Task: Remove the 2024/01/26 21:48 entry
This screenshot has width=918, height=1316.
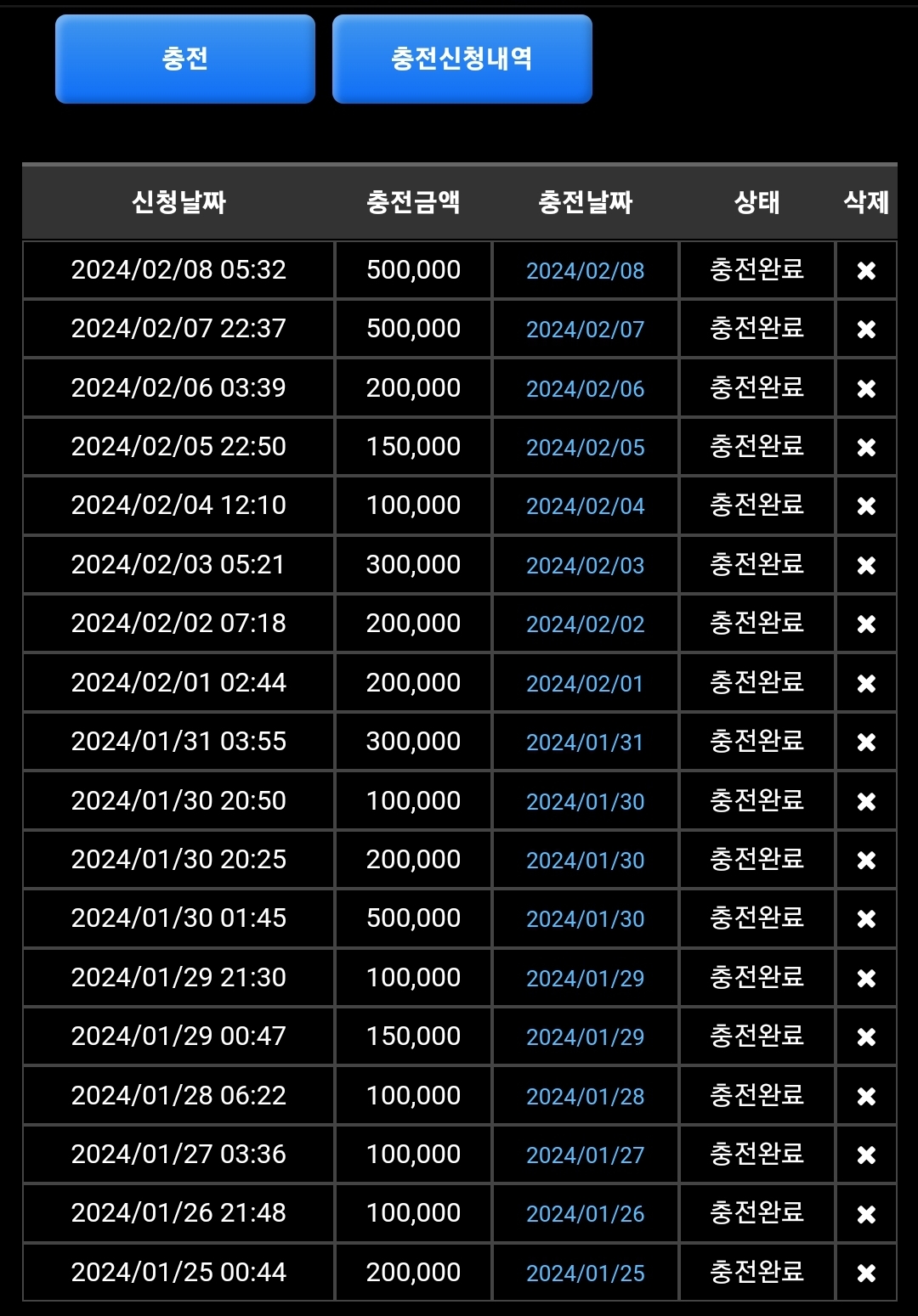Action: click(x=866, y=1214)
